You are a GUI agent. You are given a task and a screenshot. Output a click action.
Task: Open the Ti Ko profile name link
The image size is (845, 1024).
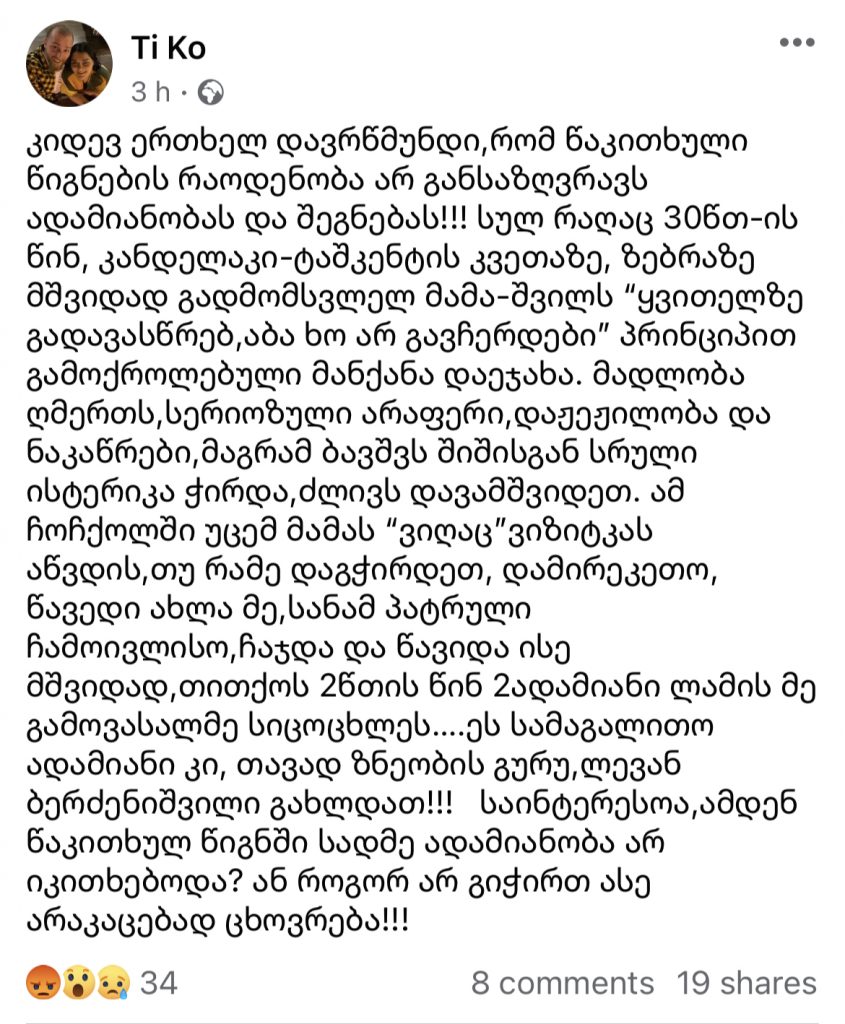point(168,47)
